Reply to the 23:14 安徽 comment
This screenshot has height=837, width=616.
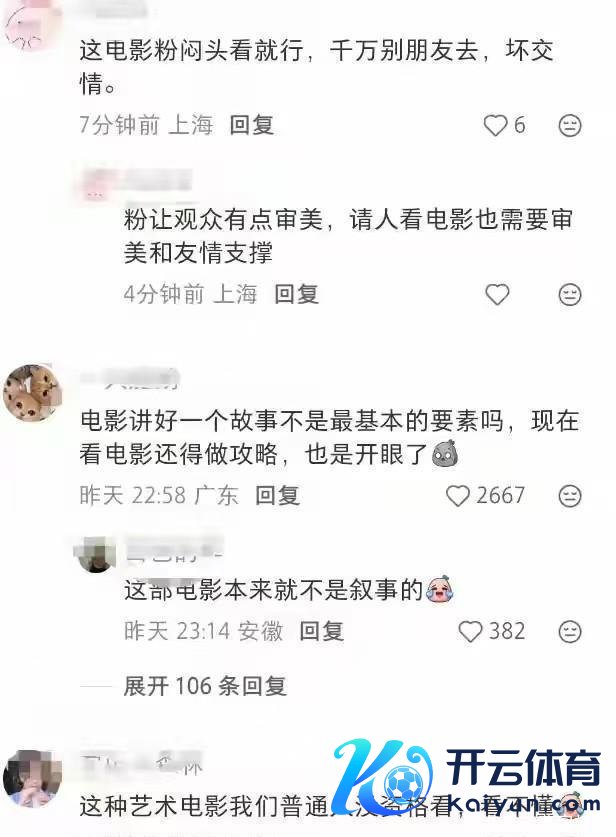click(x=321, y=631)
